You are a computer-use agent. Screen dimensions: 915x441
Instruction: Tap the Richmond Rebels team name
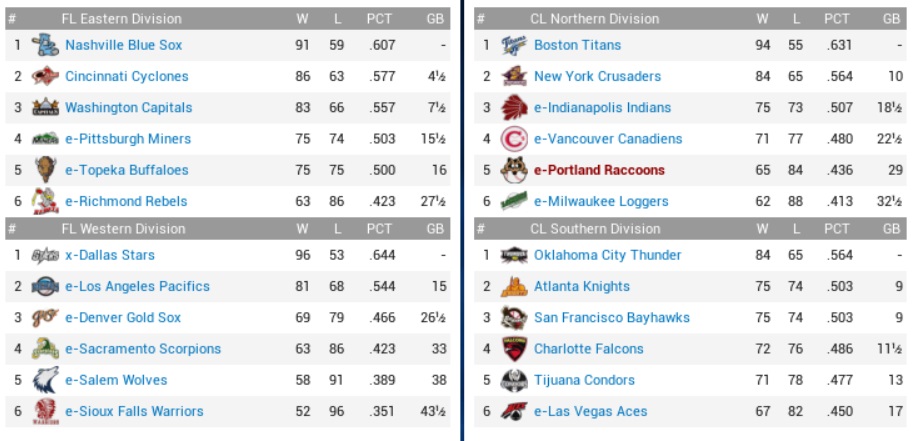[124, 201]
